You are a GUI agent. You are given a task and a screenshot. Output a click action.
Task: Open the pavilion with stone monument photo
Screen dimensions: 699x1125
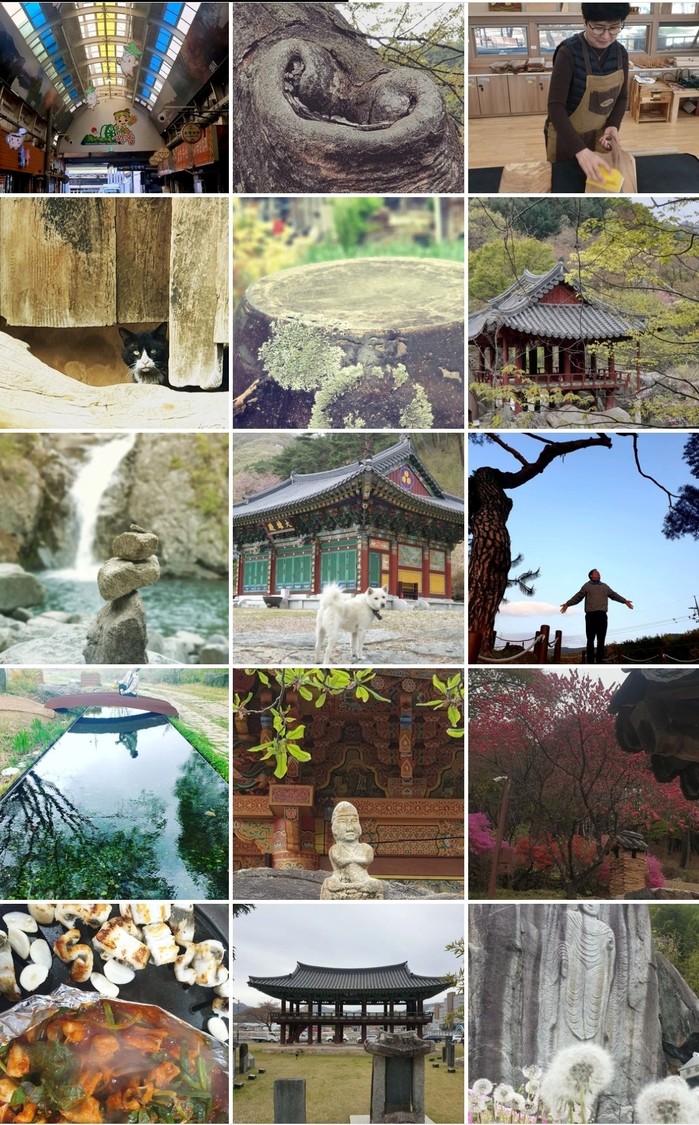pos(348,1013)
